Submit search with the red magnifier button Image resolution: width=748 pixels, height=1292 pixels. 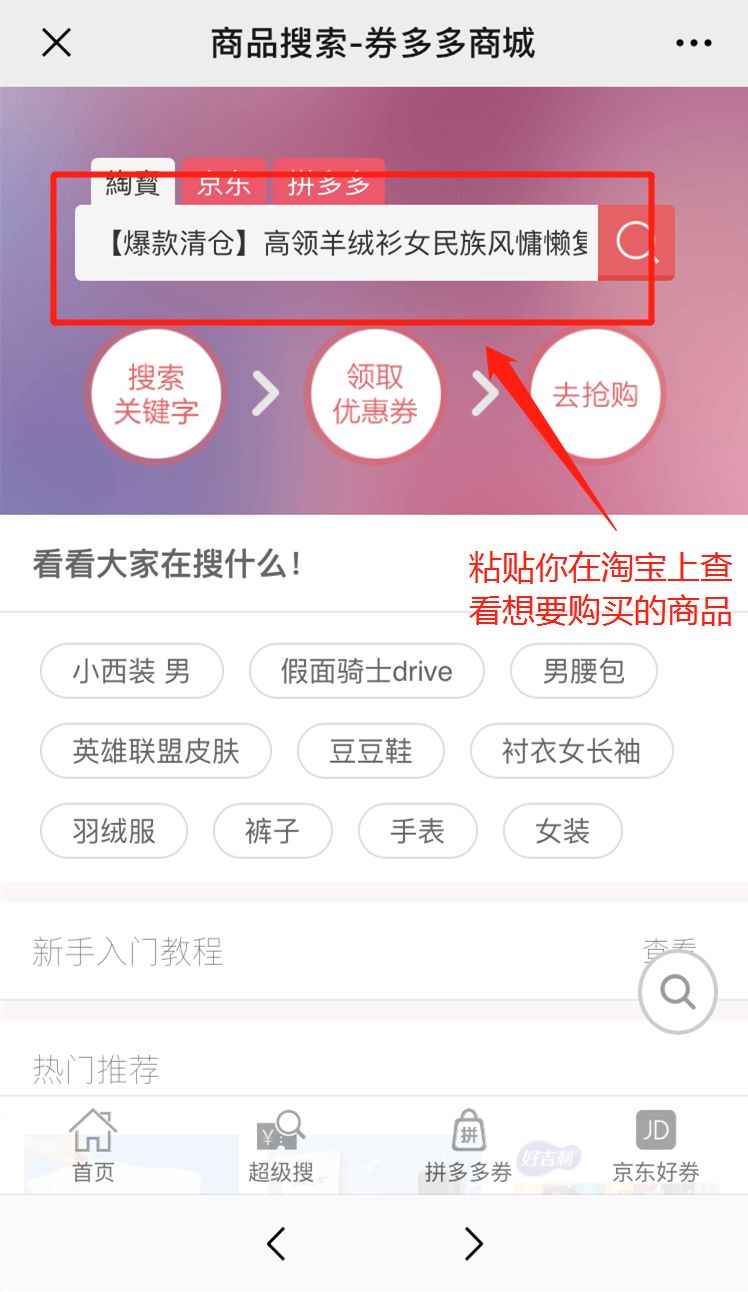(x=636, y=243)
